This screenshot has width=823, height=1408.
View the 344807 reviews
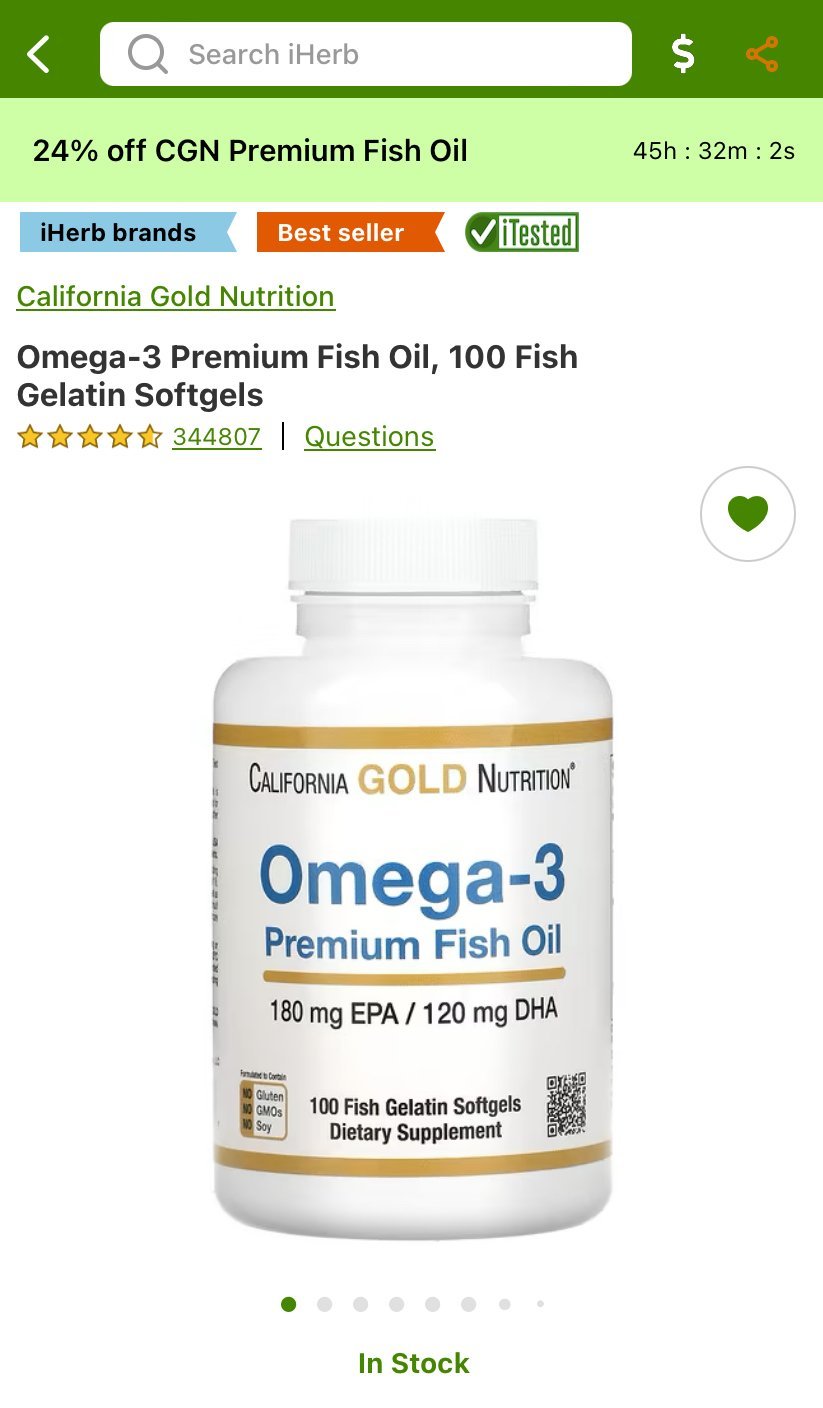(x=216, y=437)
